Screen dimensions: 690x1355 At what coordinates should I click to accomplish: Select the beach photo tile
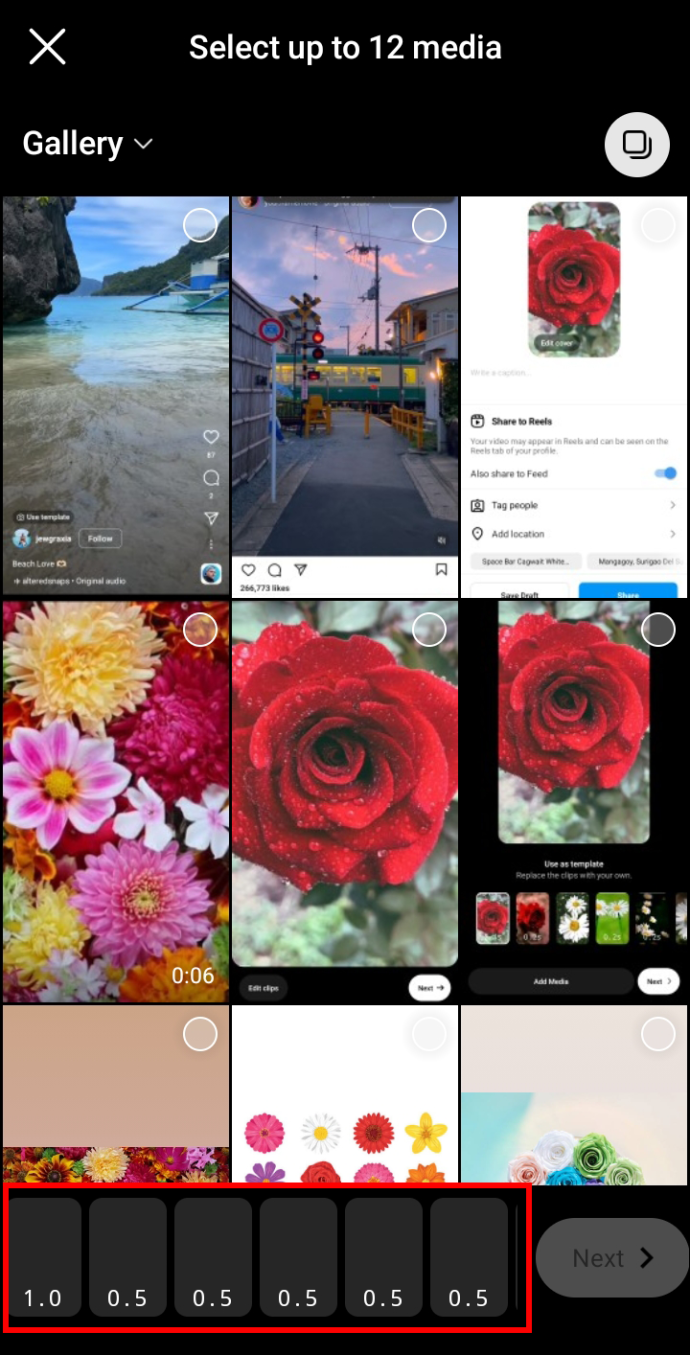click(115, 395)
